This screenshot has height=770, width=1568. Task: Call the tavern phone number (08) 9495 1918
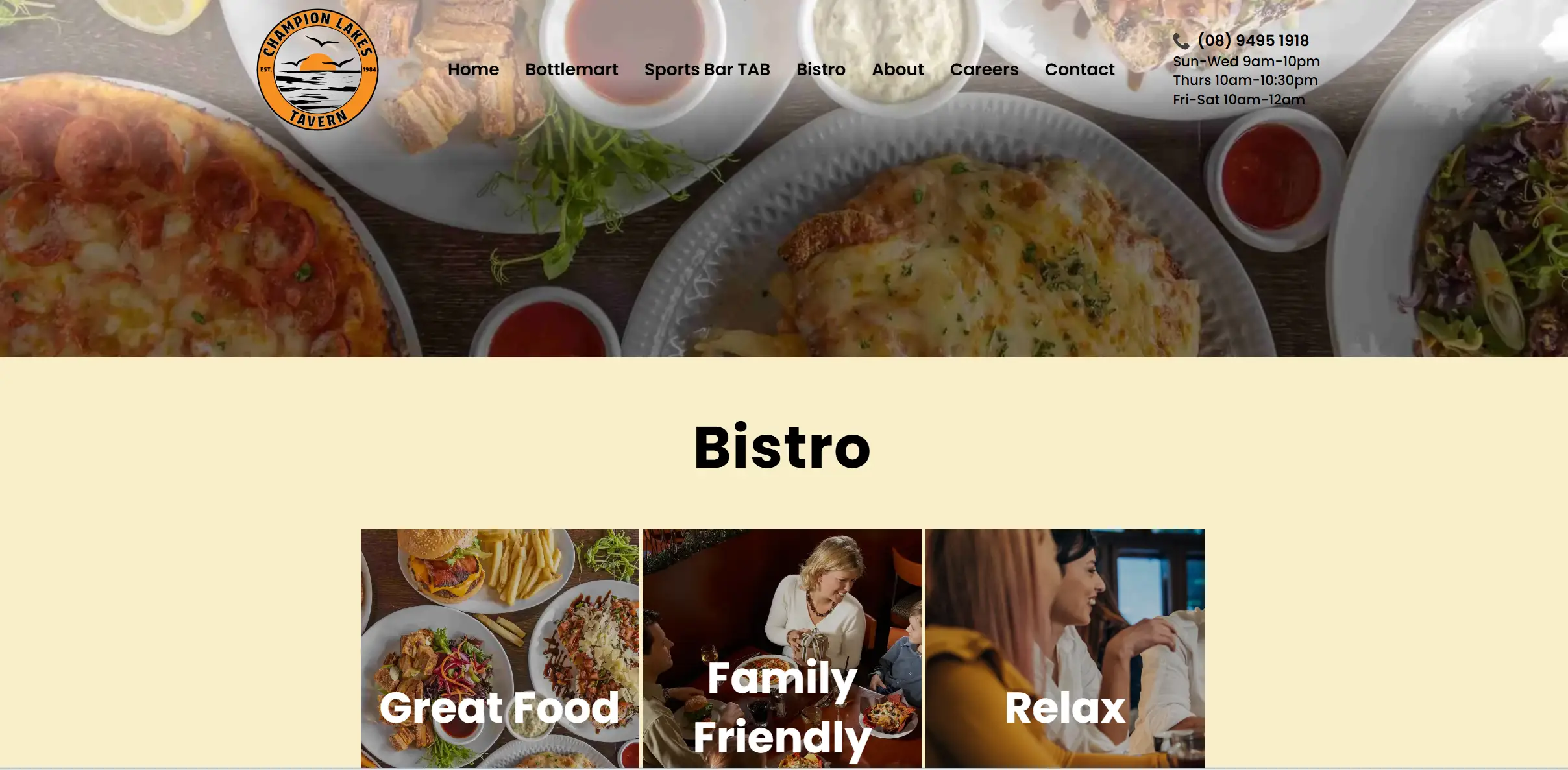(1253, 40)
